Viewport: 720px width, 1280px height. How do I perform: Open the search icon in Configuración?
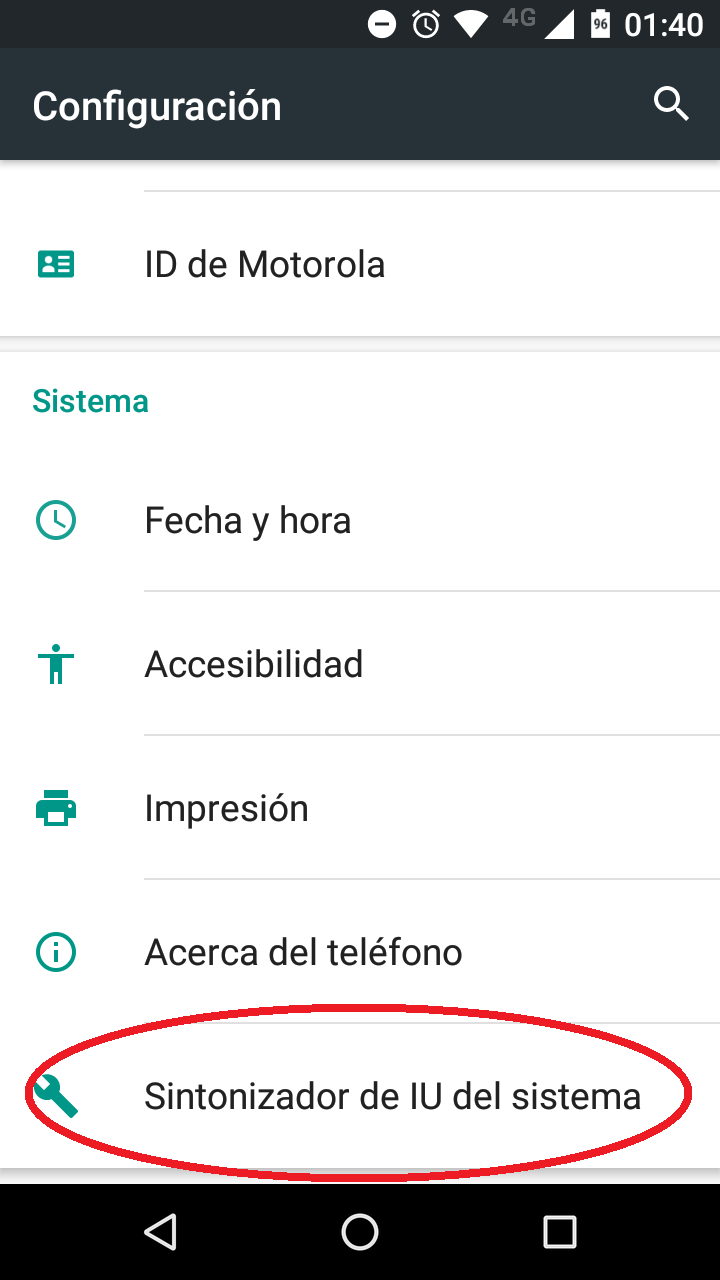click(671, 104)
